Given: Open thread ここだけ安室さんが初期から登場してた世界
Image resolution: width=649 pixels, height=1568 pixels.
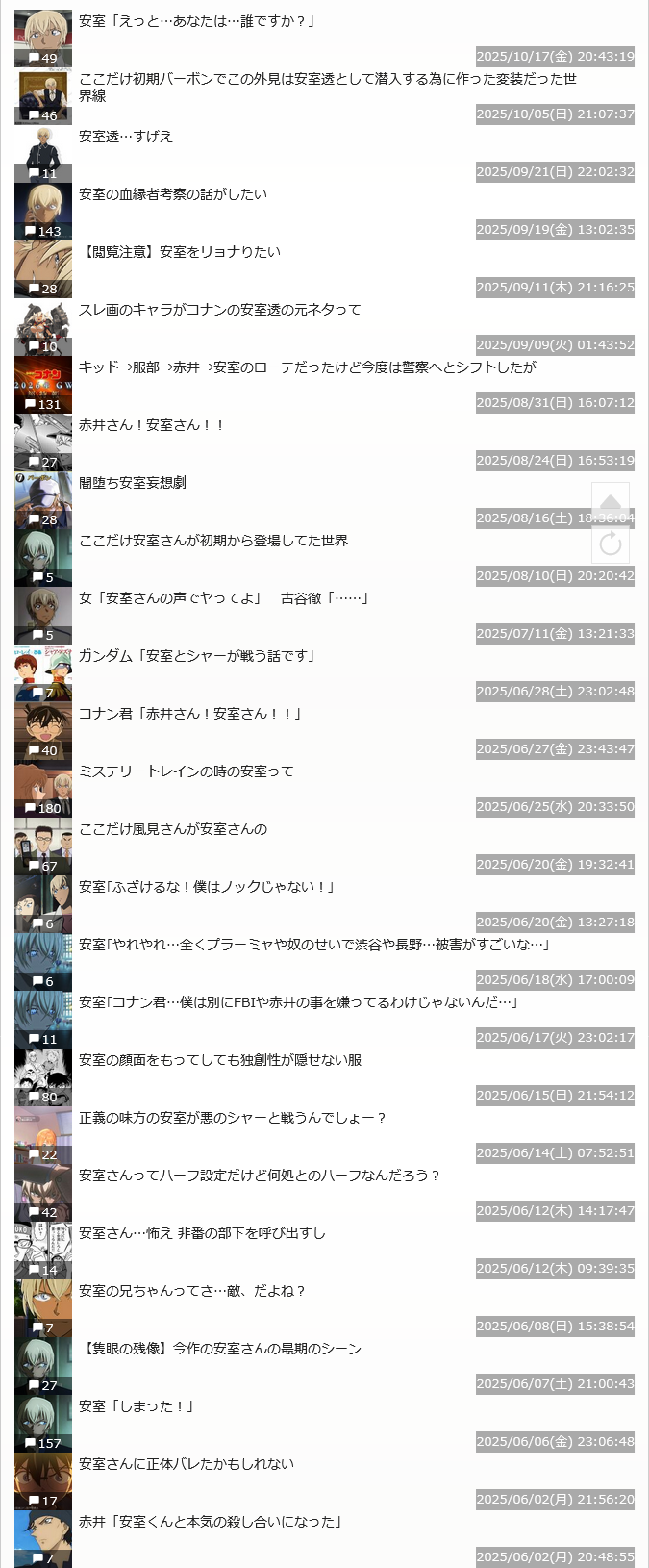Looking at the screenshot, I should tap(213, 541).
